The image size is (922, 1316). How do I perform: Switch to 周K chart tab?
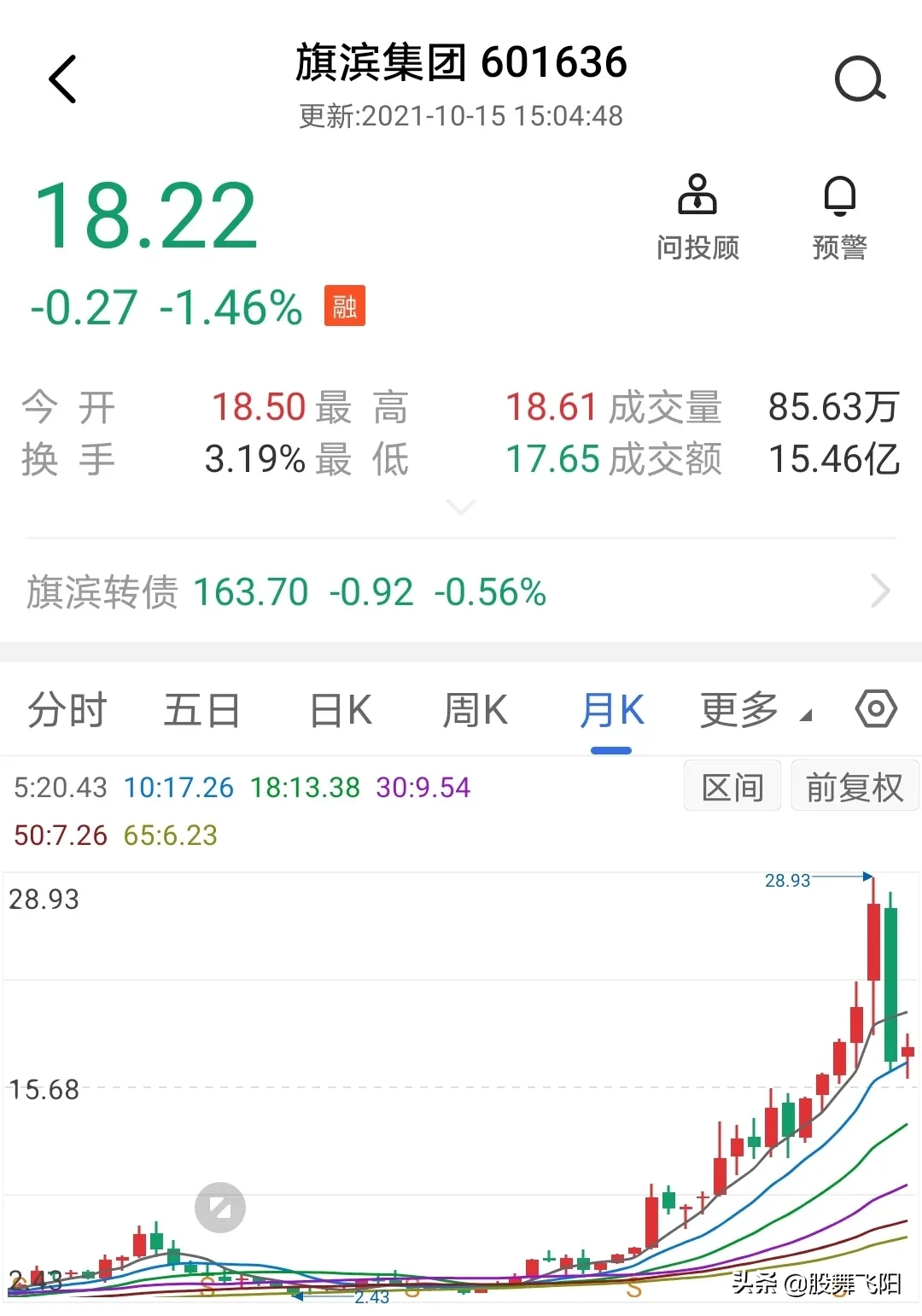pyautogui.click(x=475, y=710)
